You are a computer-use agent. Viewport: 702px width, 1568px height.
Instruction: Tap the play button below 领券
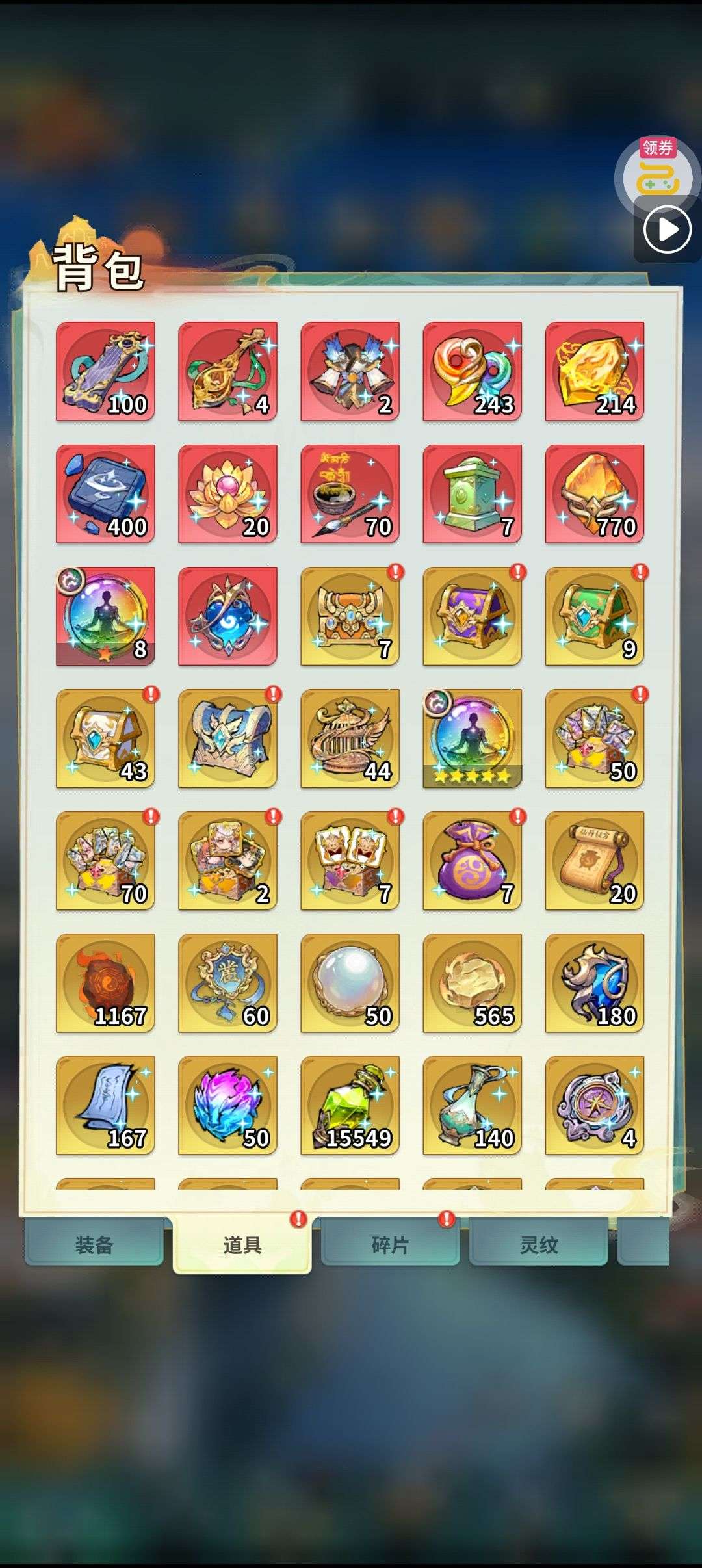coord(667,229)
